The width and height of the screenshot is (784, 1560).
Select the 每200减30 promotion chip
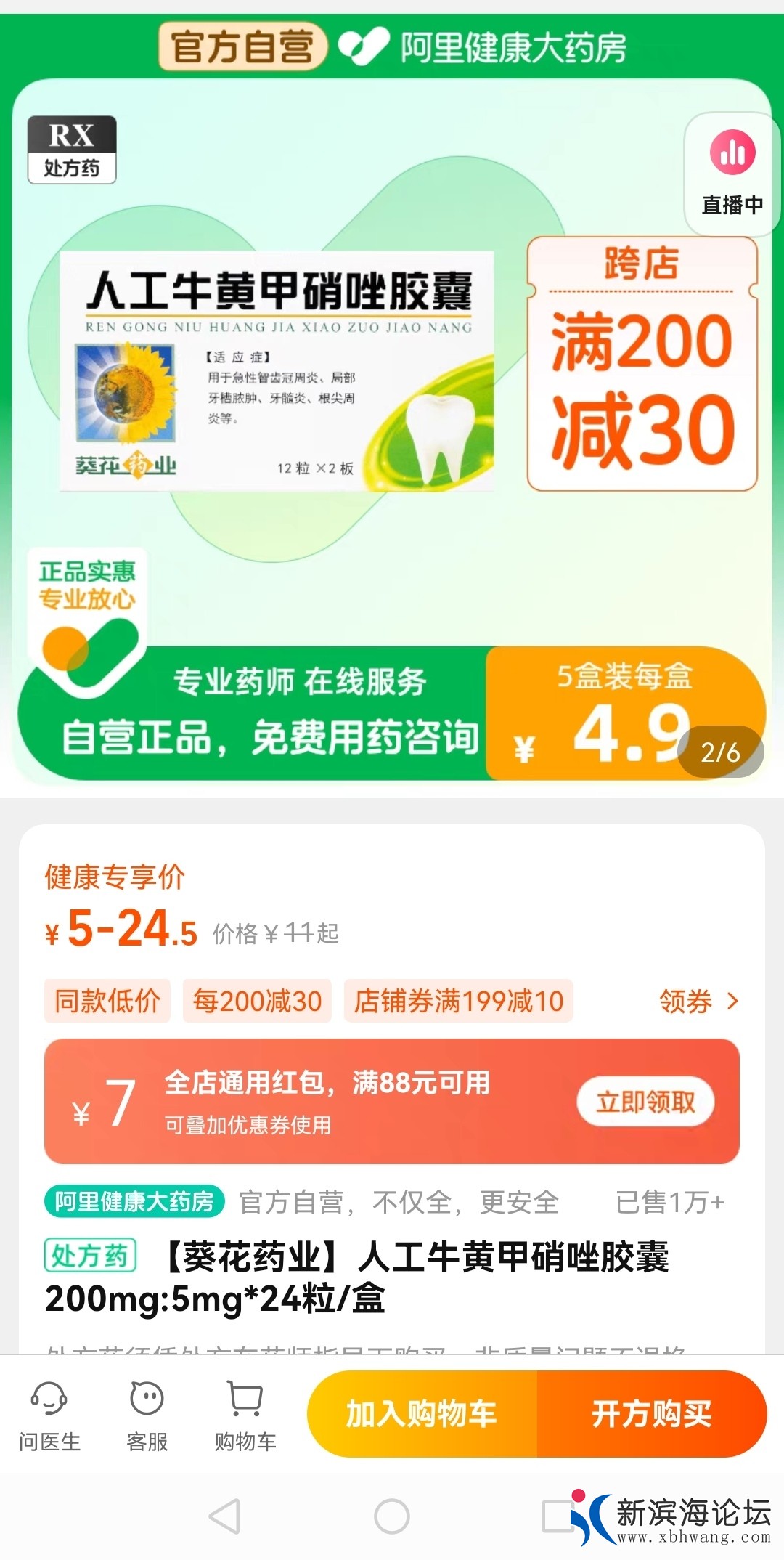coord(257,1002)
